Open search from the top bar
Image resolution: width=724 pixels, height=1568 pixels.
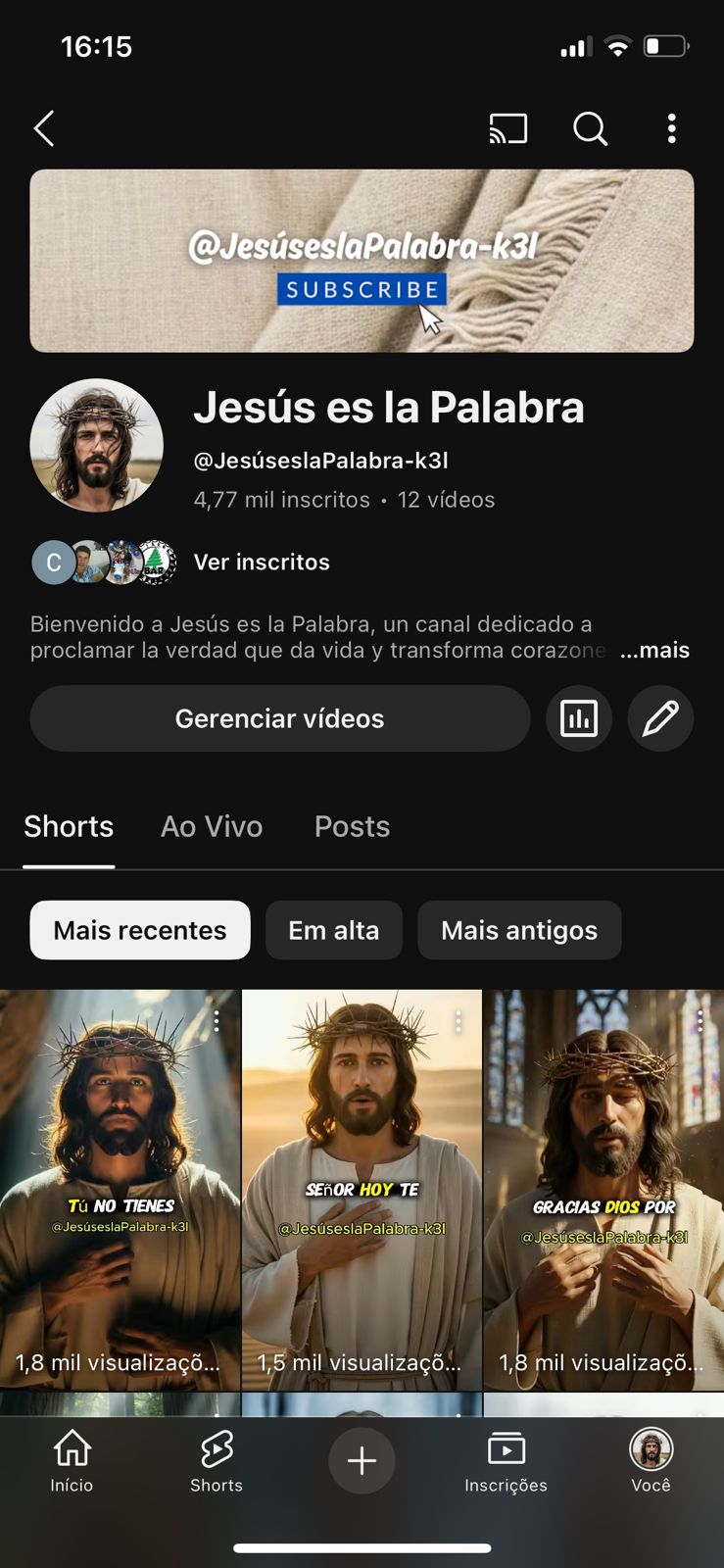tap(590, 128)
